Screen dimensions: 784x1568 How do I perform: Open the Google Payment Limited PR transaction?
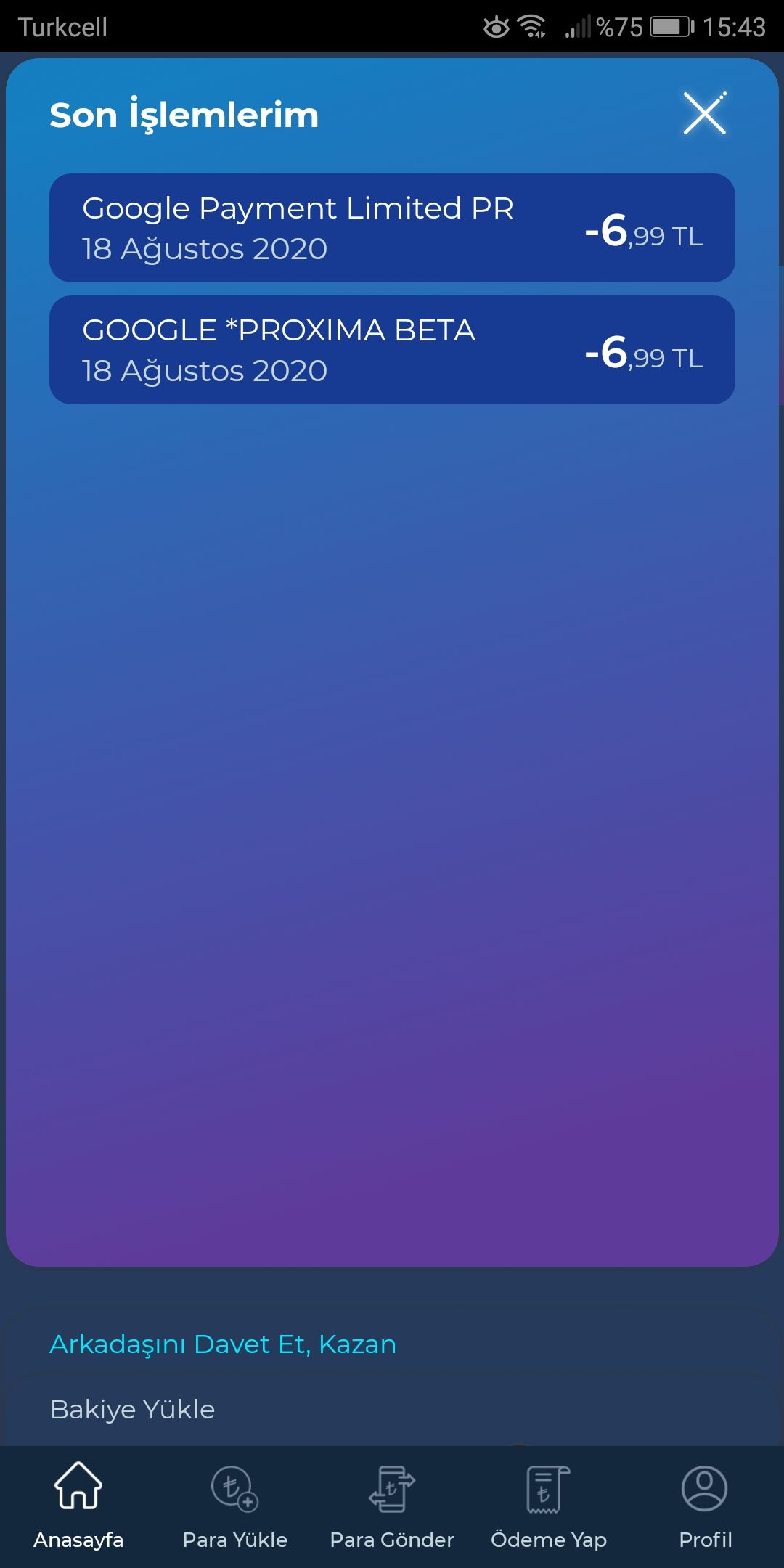[x=392, y=228]
